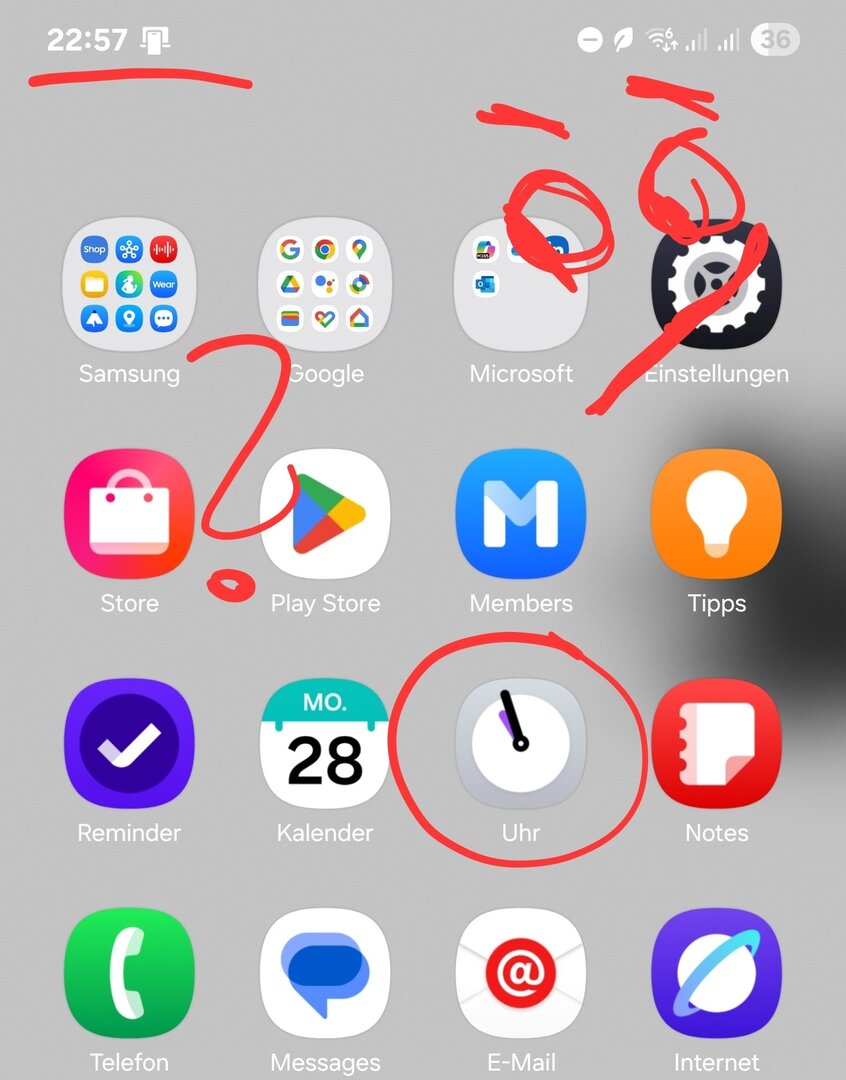Open the Google apps folder

click(325, 284)
